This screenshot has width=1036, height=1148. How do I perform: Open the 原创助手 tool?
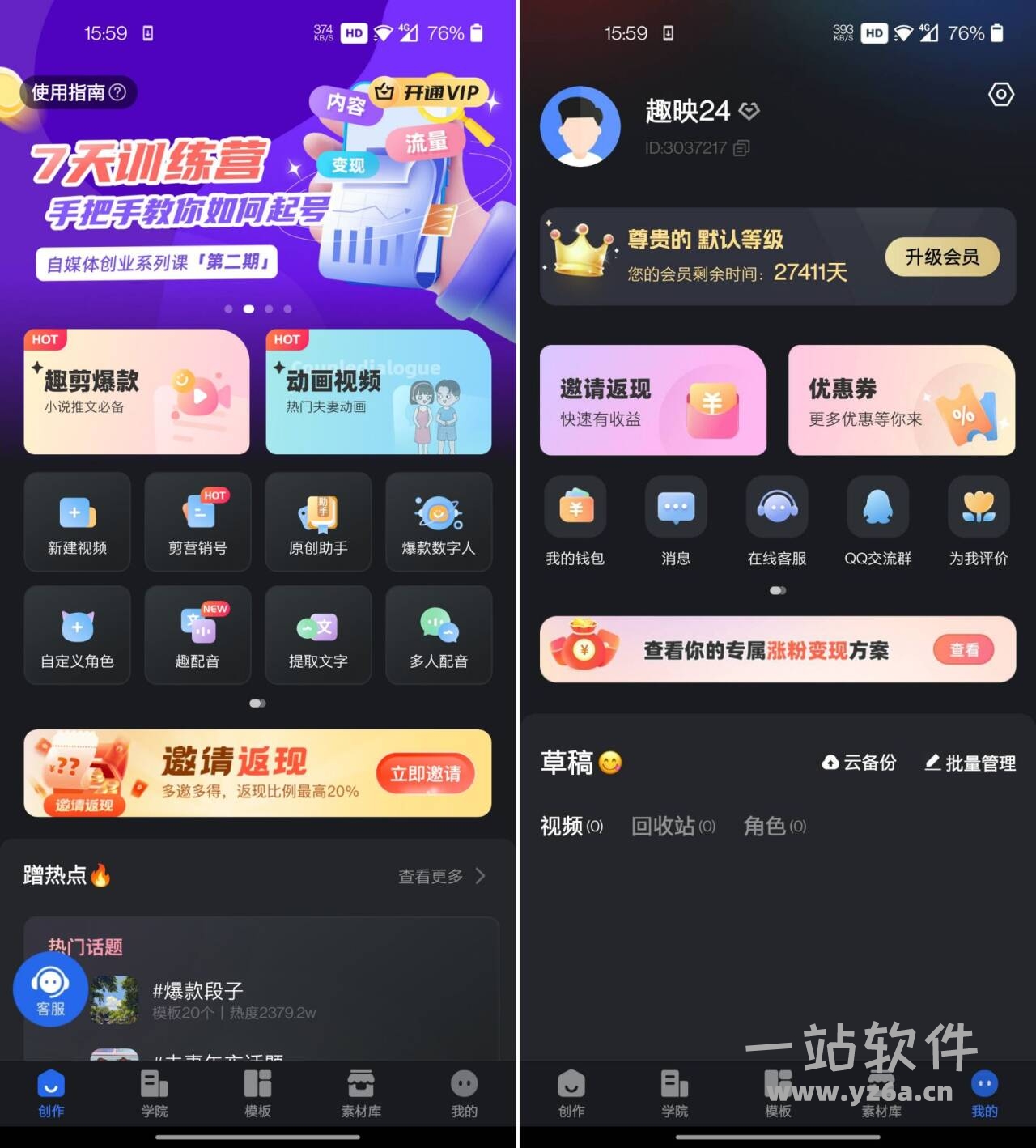[318, 522]
